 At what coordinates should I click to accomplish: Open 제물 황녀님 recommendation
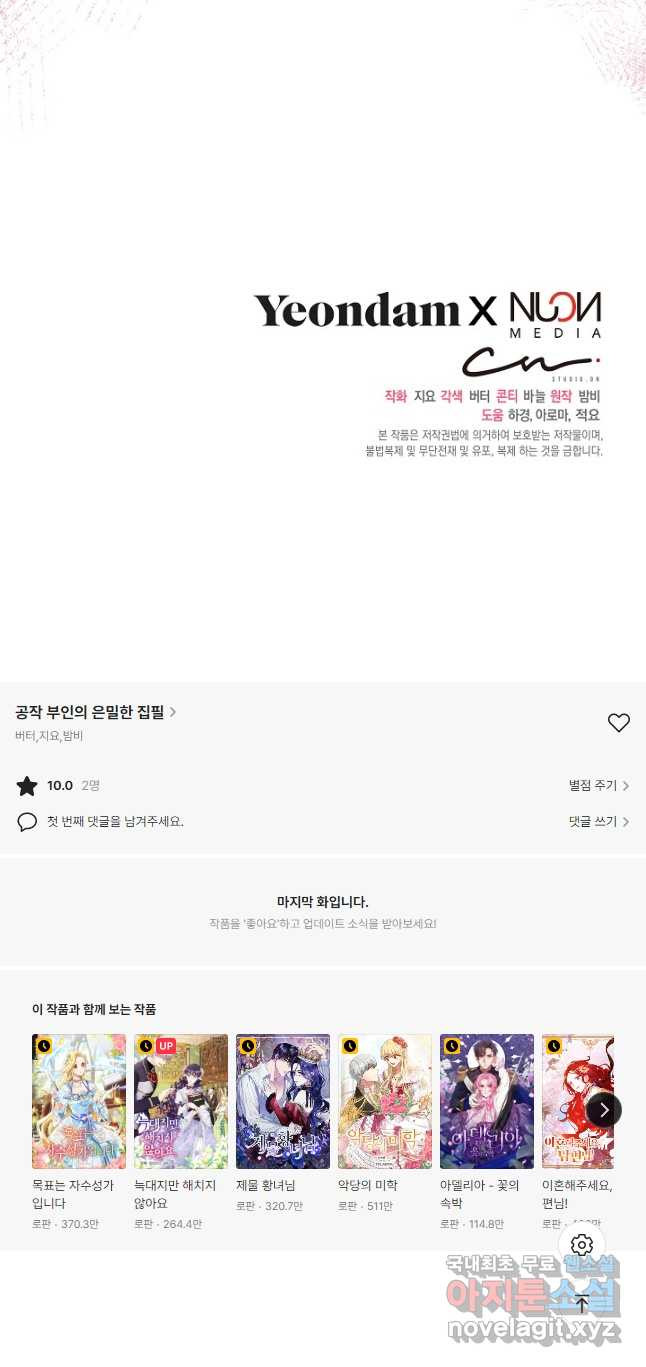283,1101
